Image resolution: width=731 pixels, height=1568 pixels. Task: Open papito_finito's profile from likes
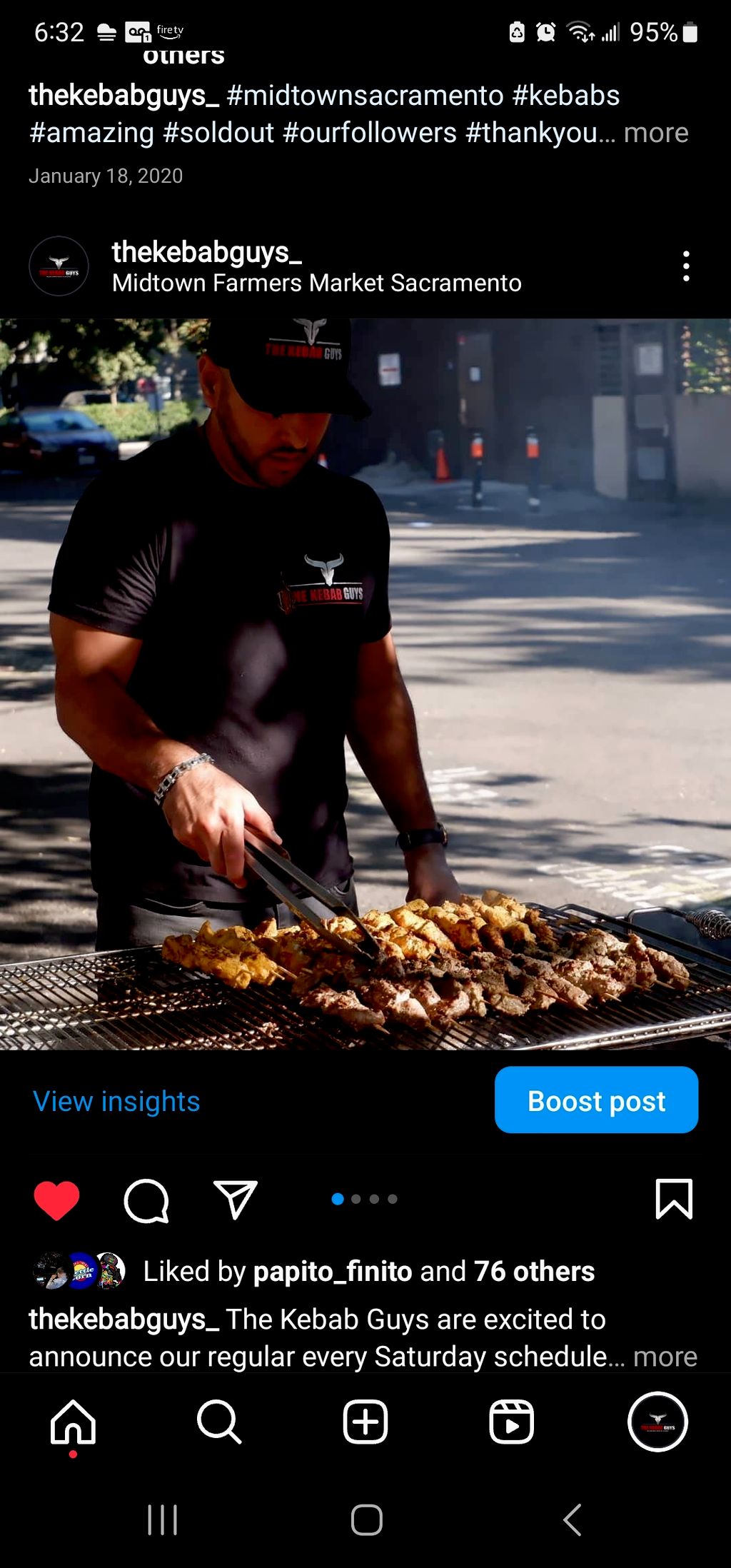[x=333, y=1272]
